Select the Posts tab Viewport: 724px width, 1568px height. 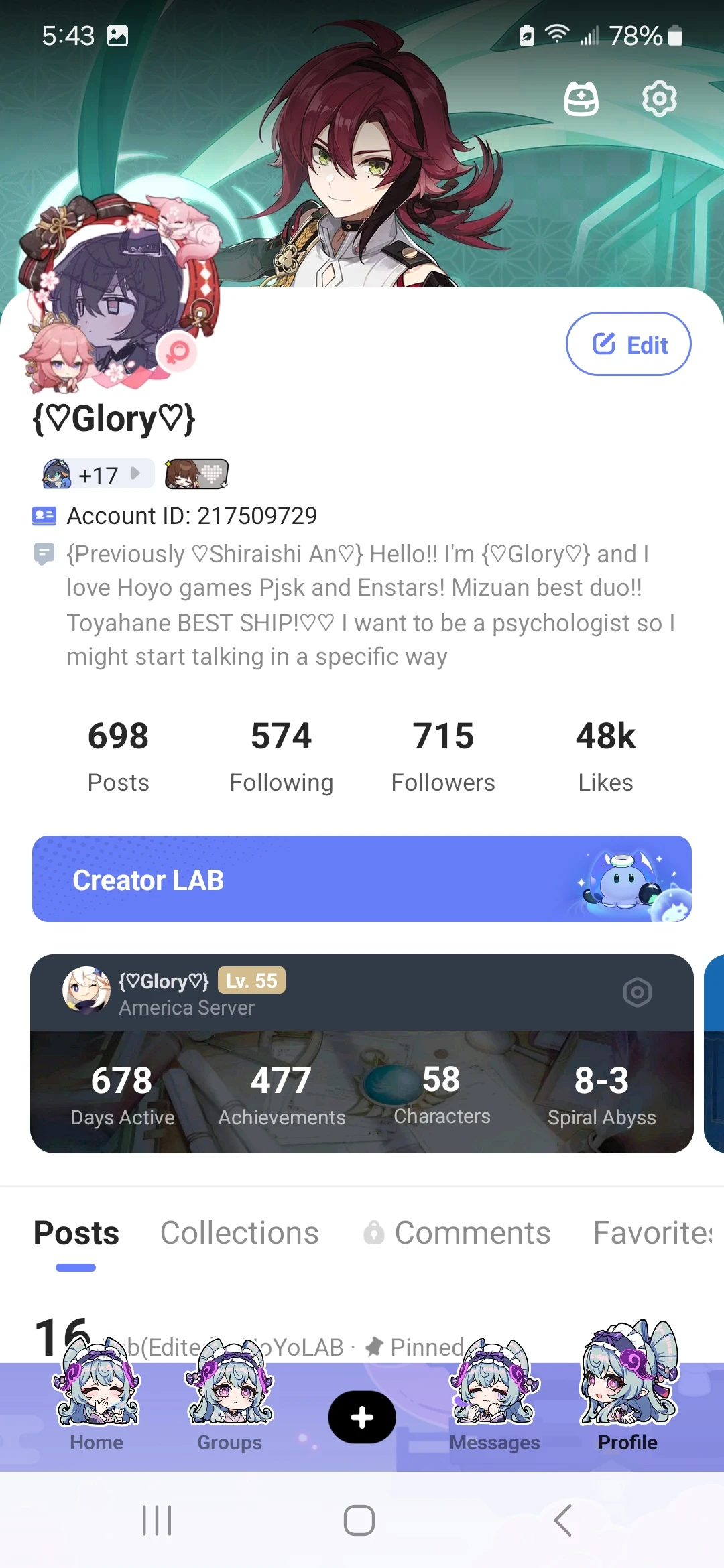(76, 1233)
